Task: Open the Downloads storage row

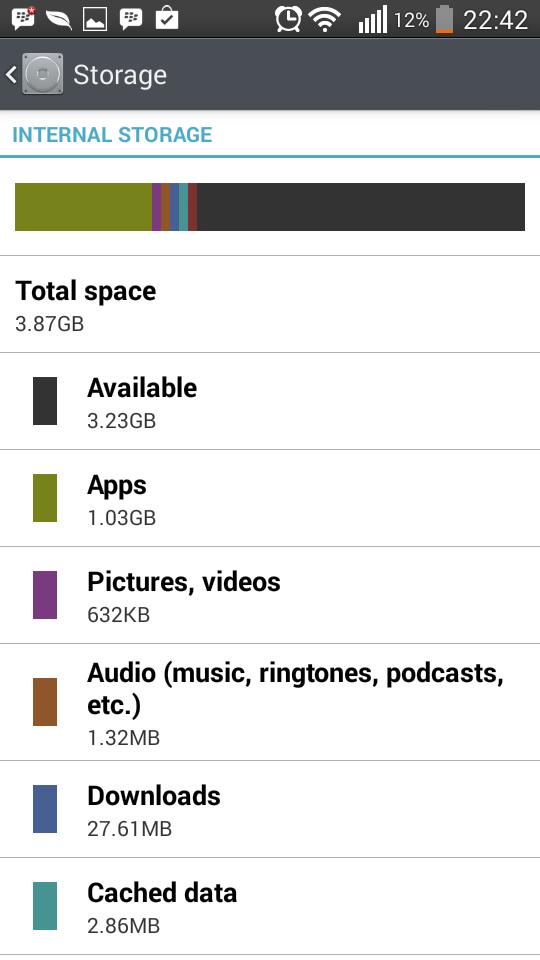Action: tap(270, 809)
